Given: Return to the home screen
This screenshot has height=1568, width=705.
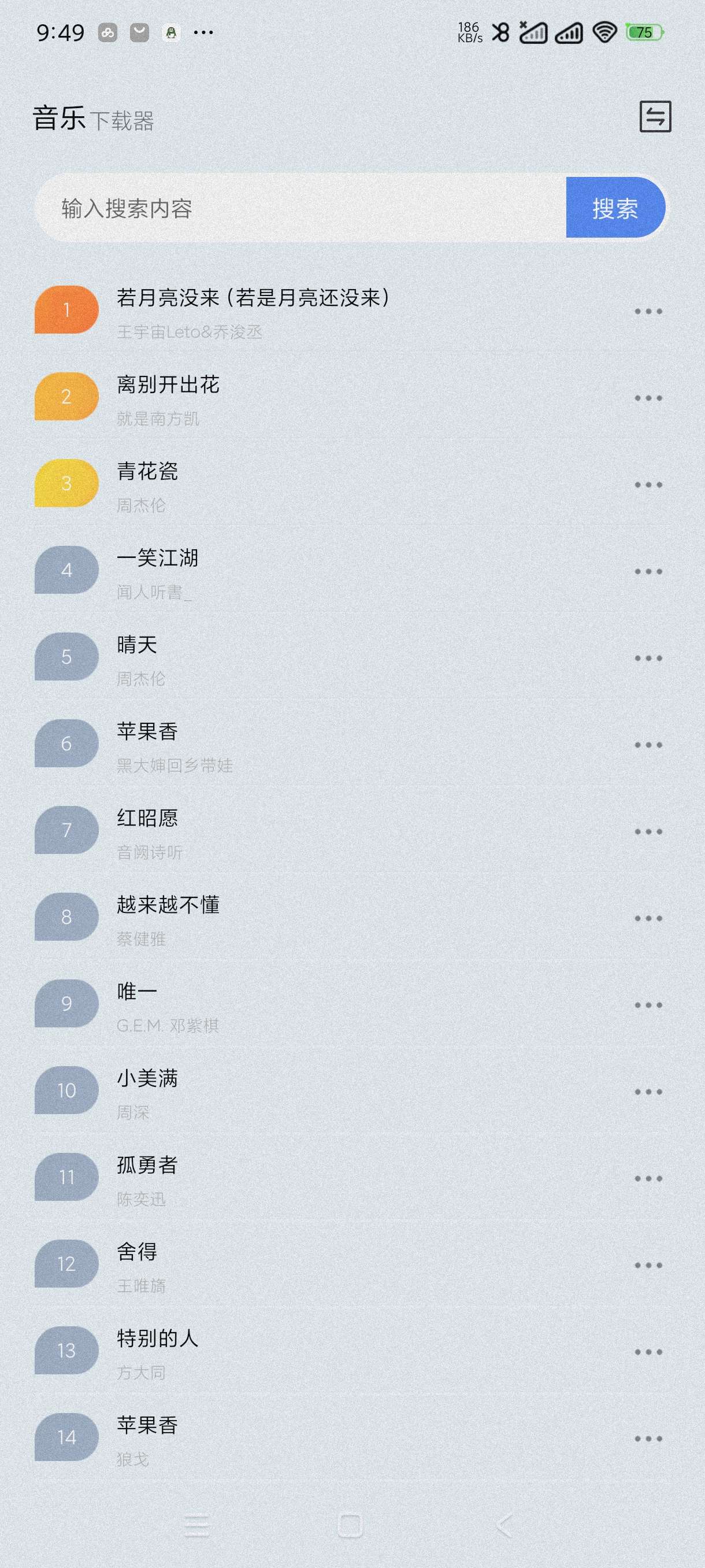Looking at the screenshot, I should point(350,1525).
